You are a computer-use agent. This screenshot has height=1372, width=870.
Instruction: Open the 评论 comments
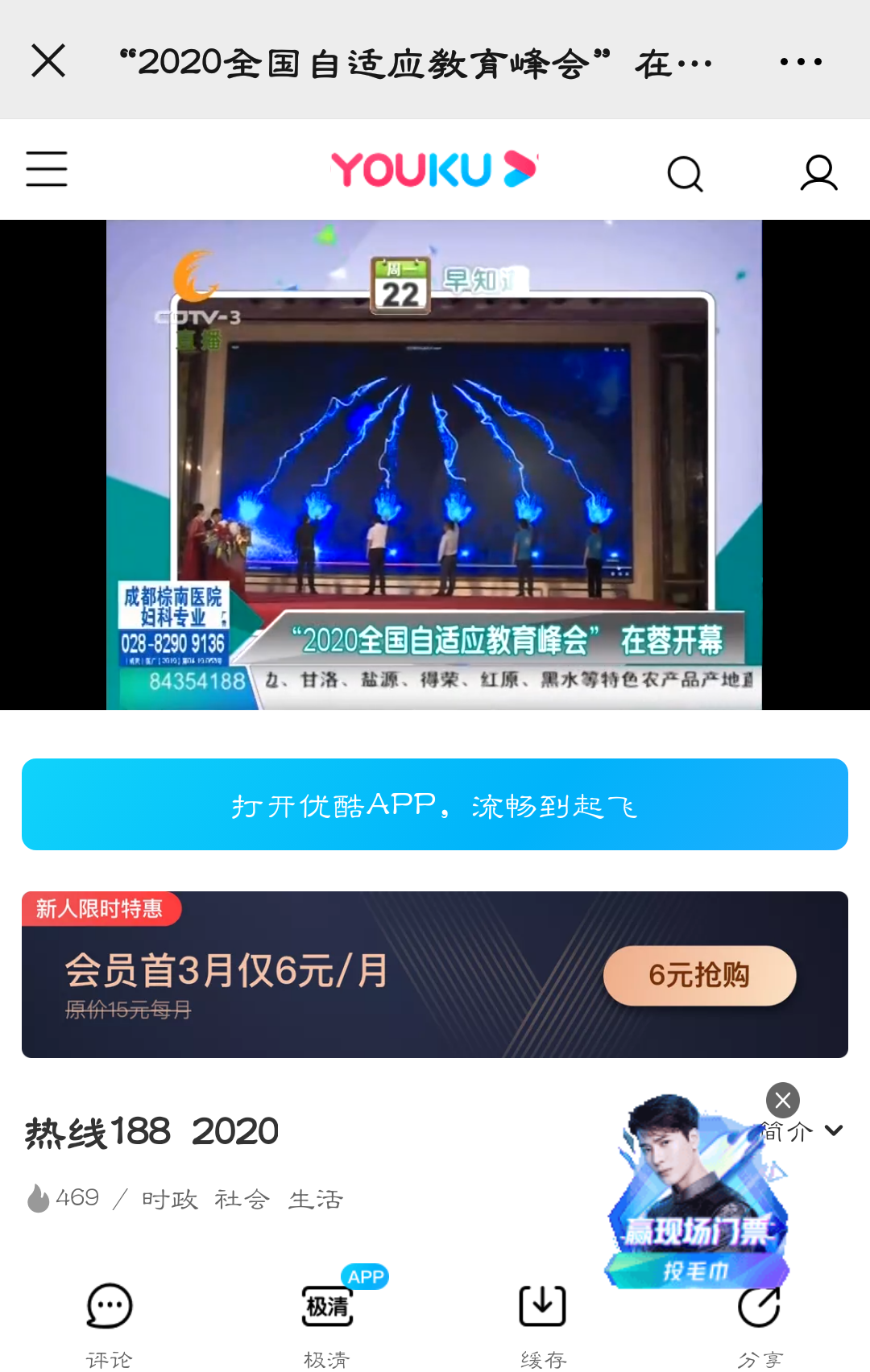[x=110, y=1320]
